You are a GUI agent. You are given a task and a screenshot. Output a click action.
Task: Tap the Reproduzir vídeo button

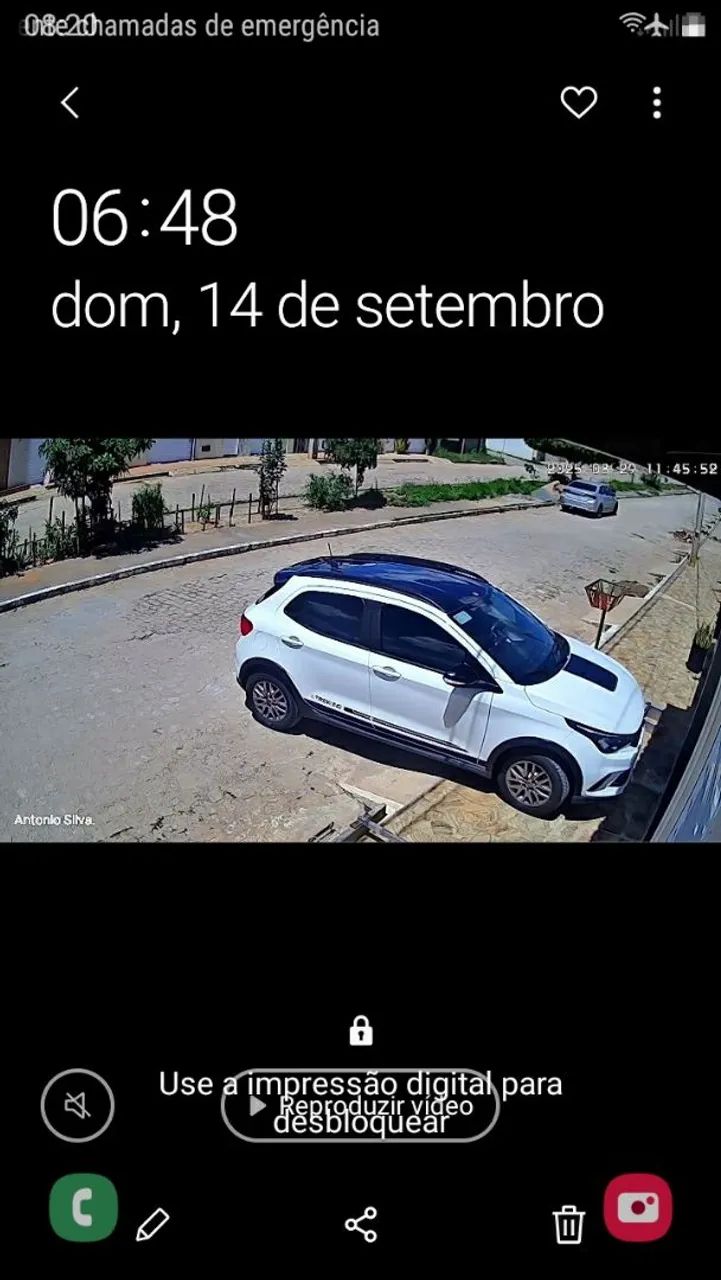point(360,1105)
